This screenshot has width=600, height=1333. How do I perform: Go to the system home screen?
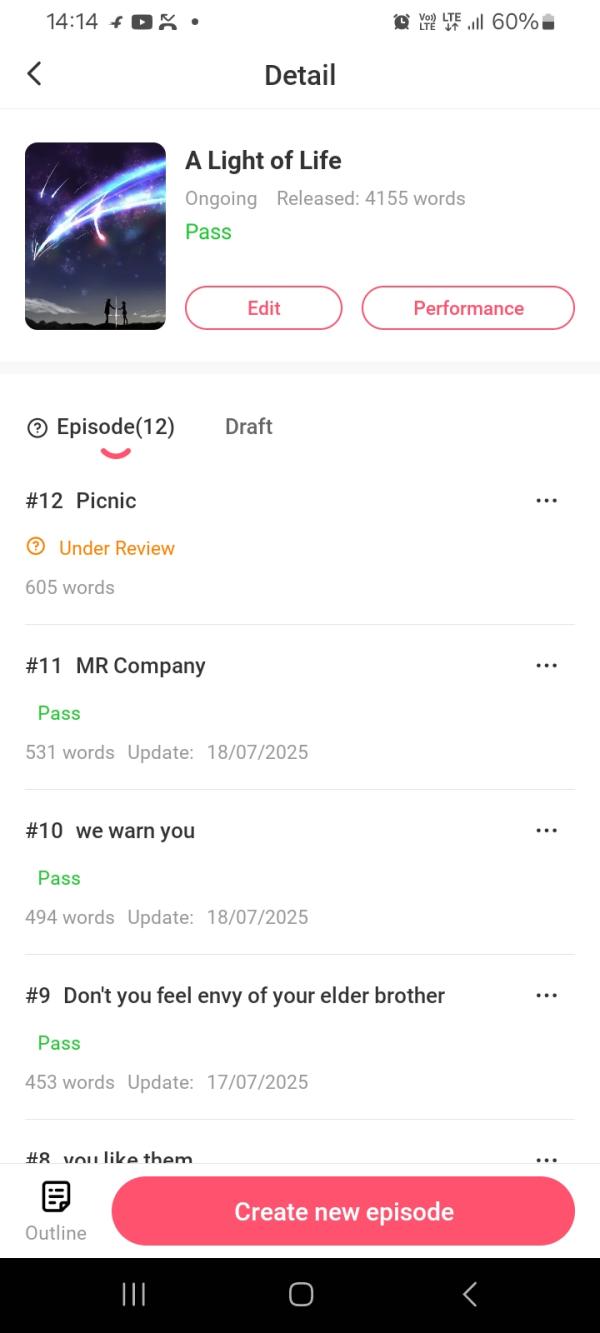click(x=300, y=1294)
